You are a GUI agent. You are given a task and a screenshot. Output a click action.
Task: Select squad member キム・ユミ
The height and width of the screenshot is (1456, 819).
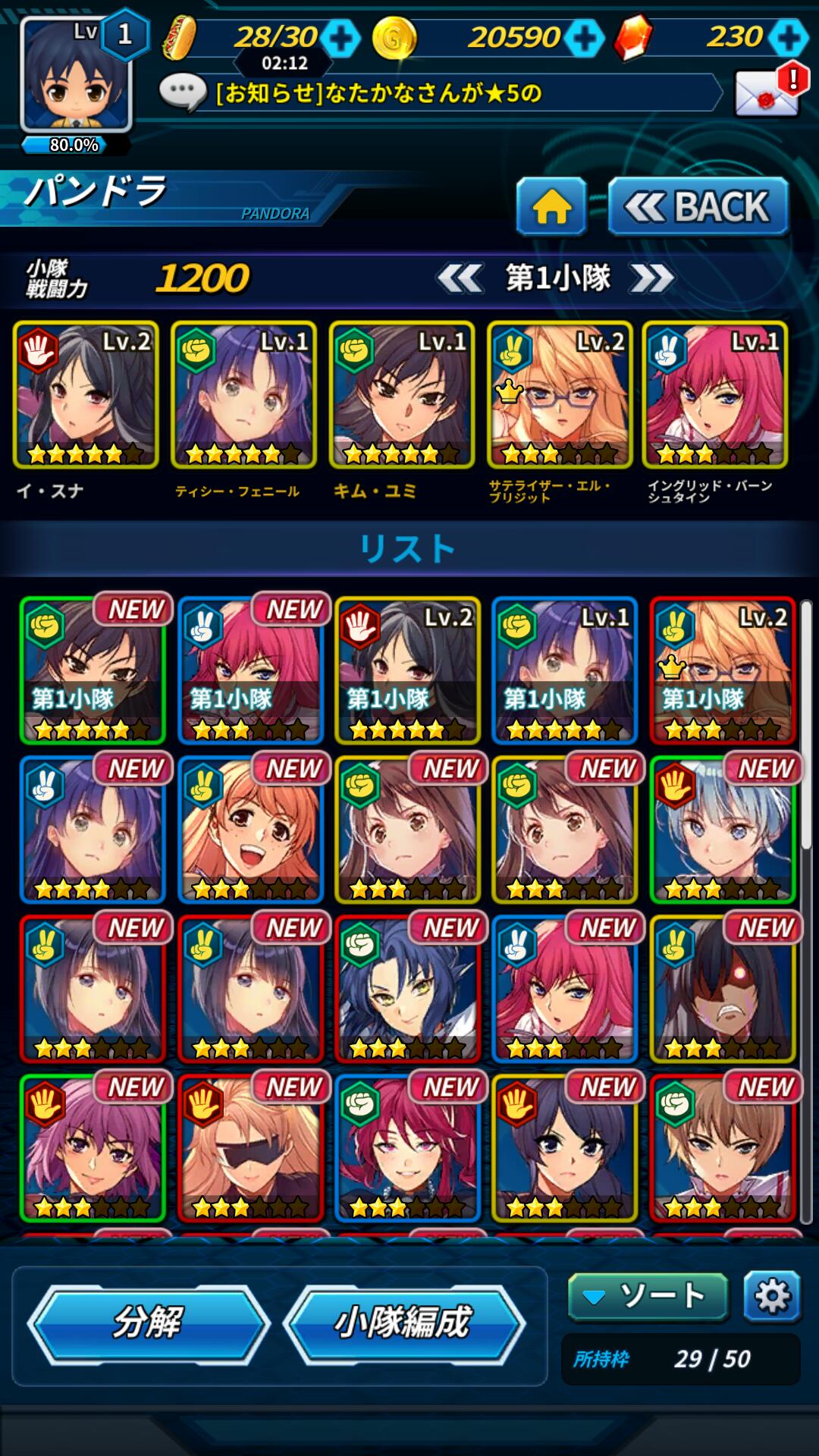pos(401,394)
